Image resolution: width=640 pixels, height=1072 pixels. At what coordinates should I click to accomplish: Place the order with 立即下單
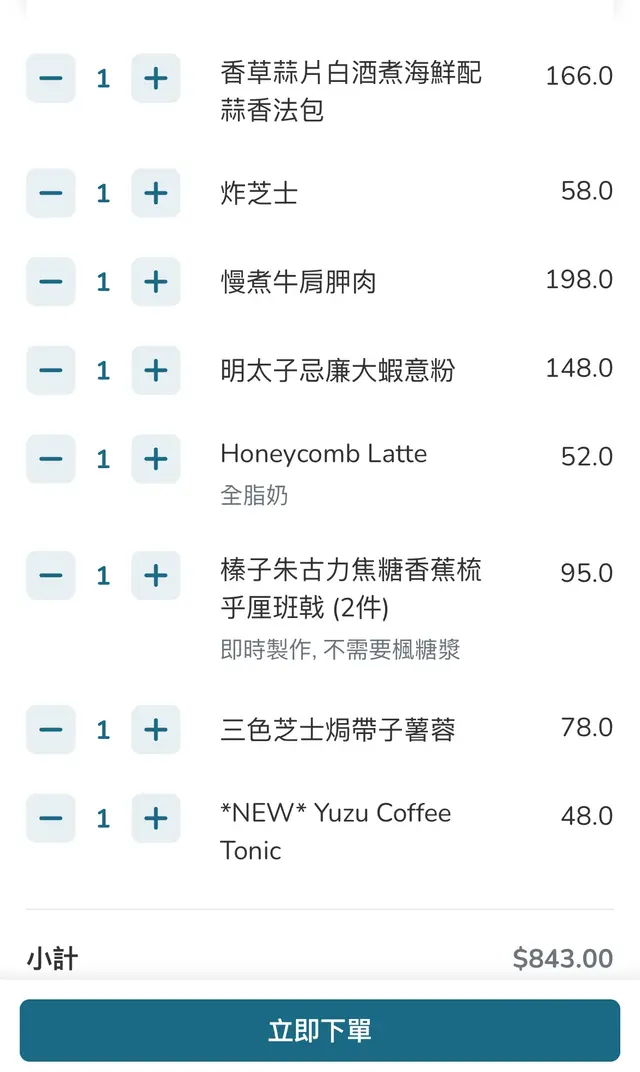pyautogui.click(x=320, y=1030)
